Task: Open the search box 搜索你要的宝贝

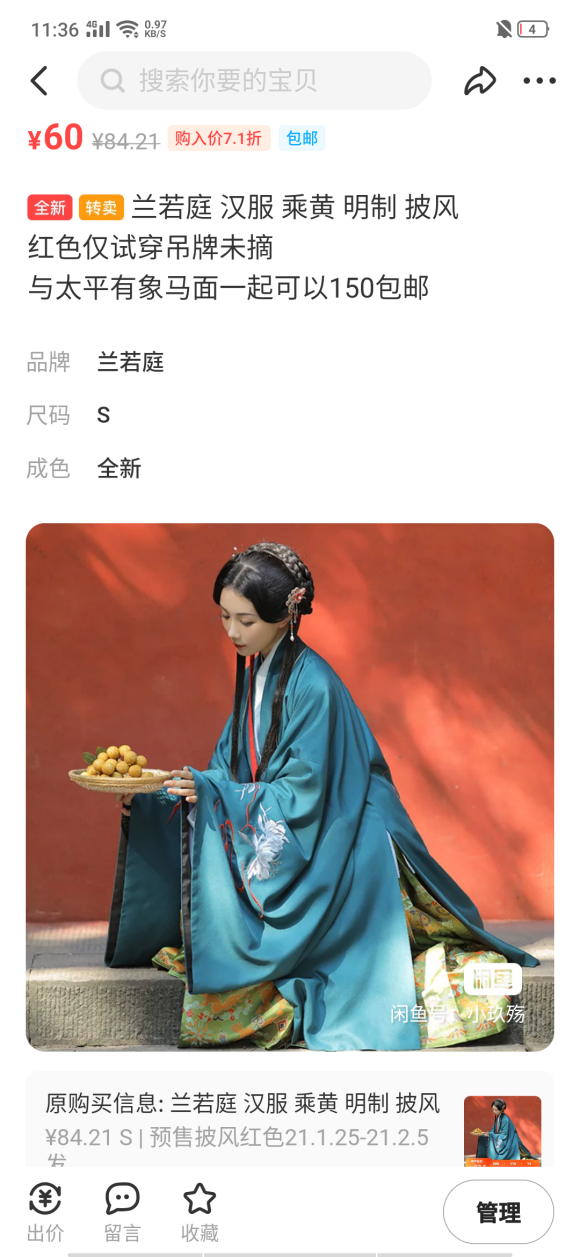Action: [x=254, y=81]
